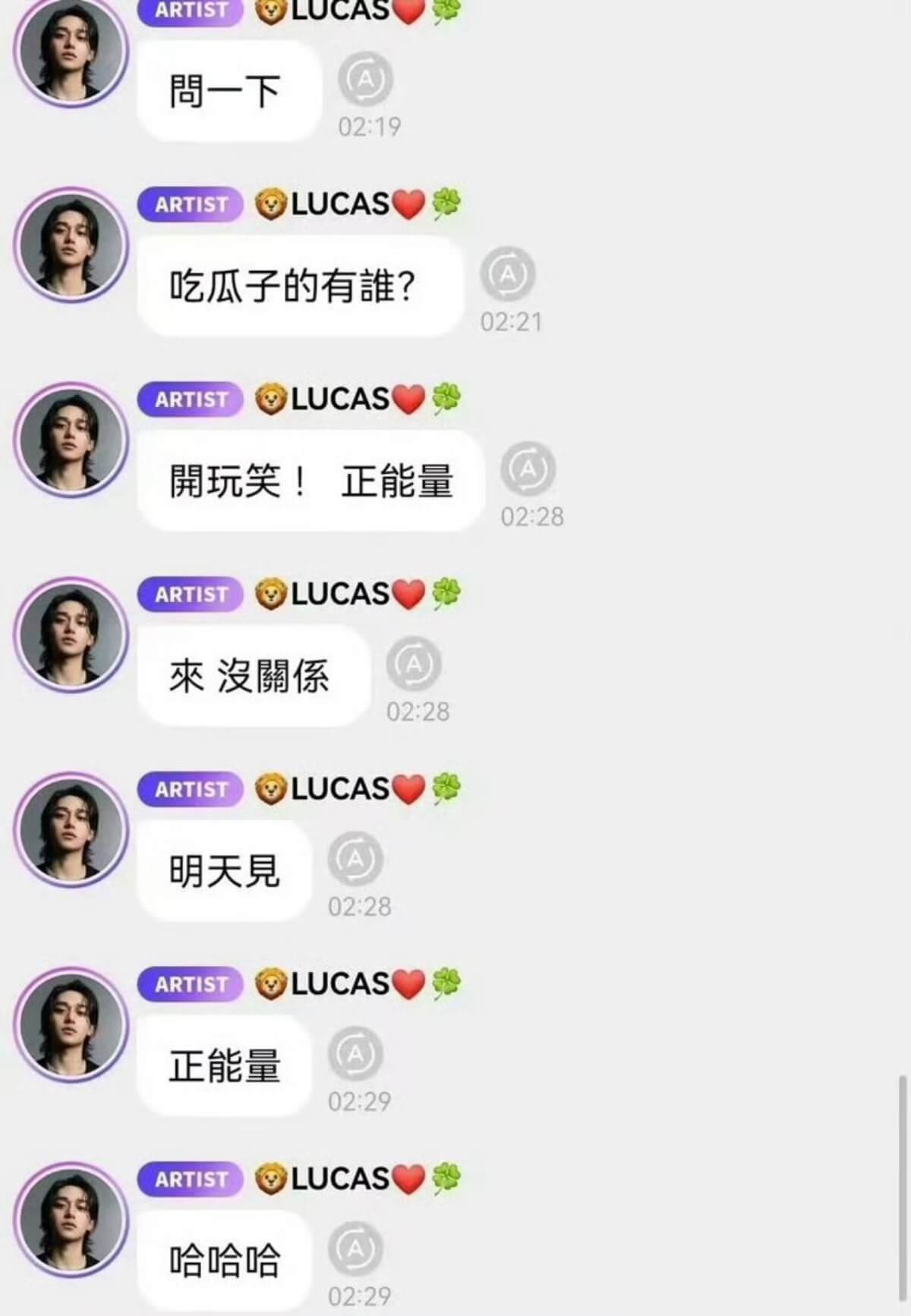The height and width of the screenshot is (1316, 911).
Task: Tap translate icon next to 02:29 "正能量"
Action: (355, 1053)
